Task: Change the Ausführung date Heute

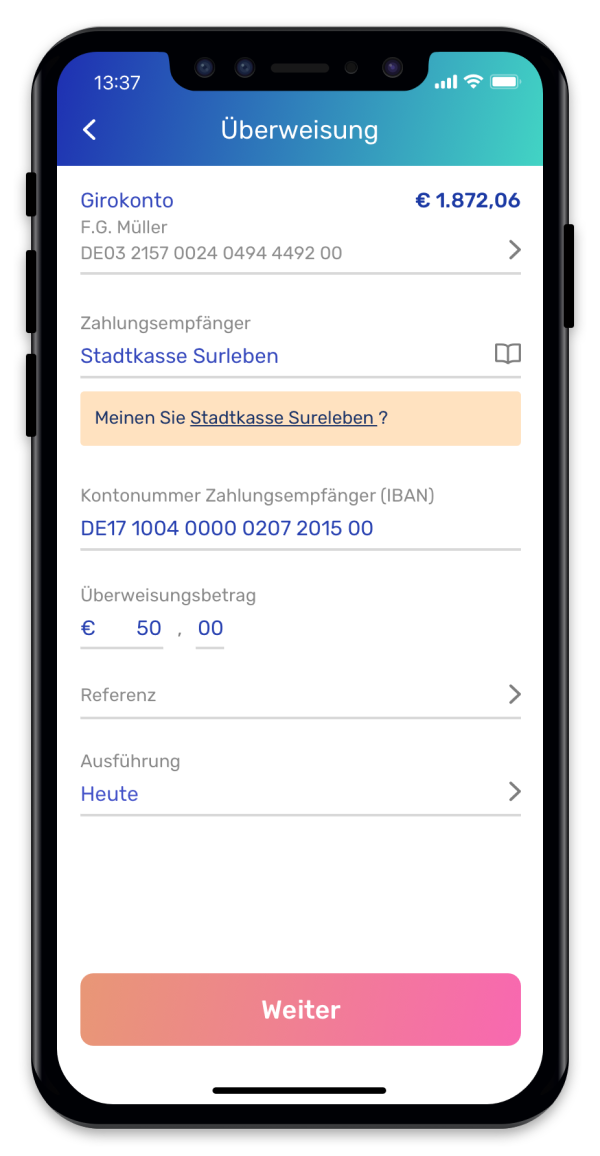Action: [x=300, y=793]
